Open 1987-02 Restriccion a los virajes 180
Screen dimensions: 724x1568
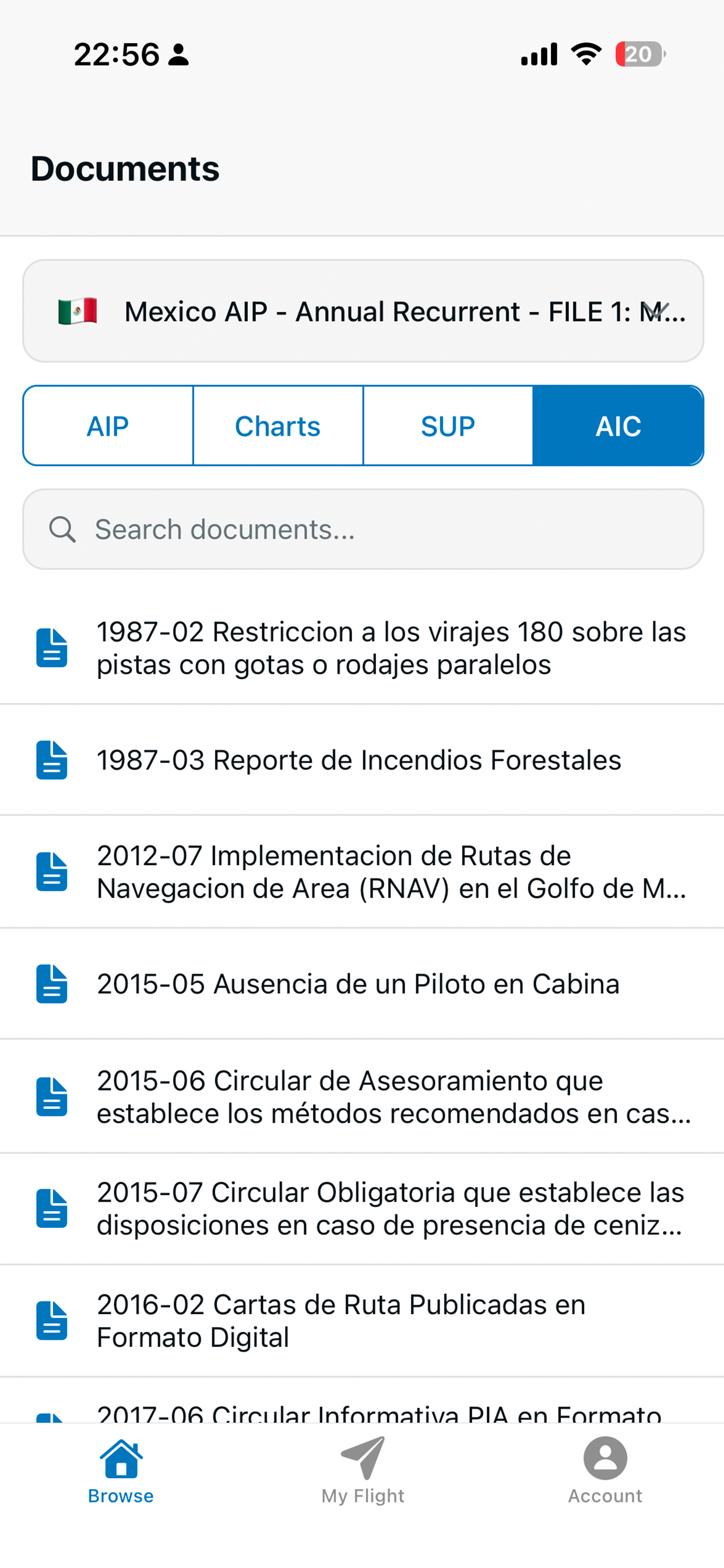pyautogui.click(x=362, y=648)
